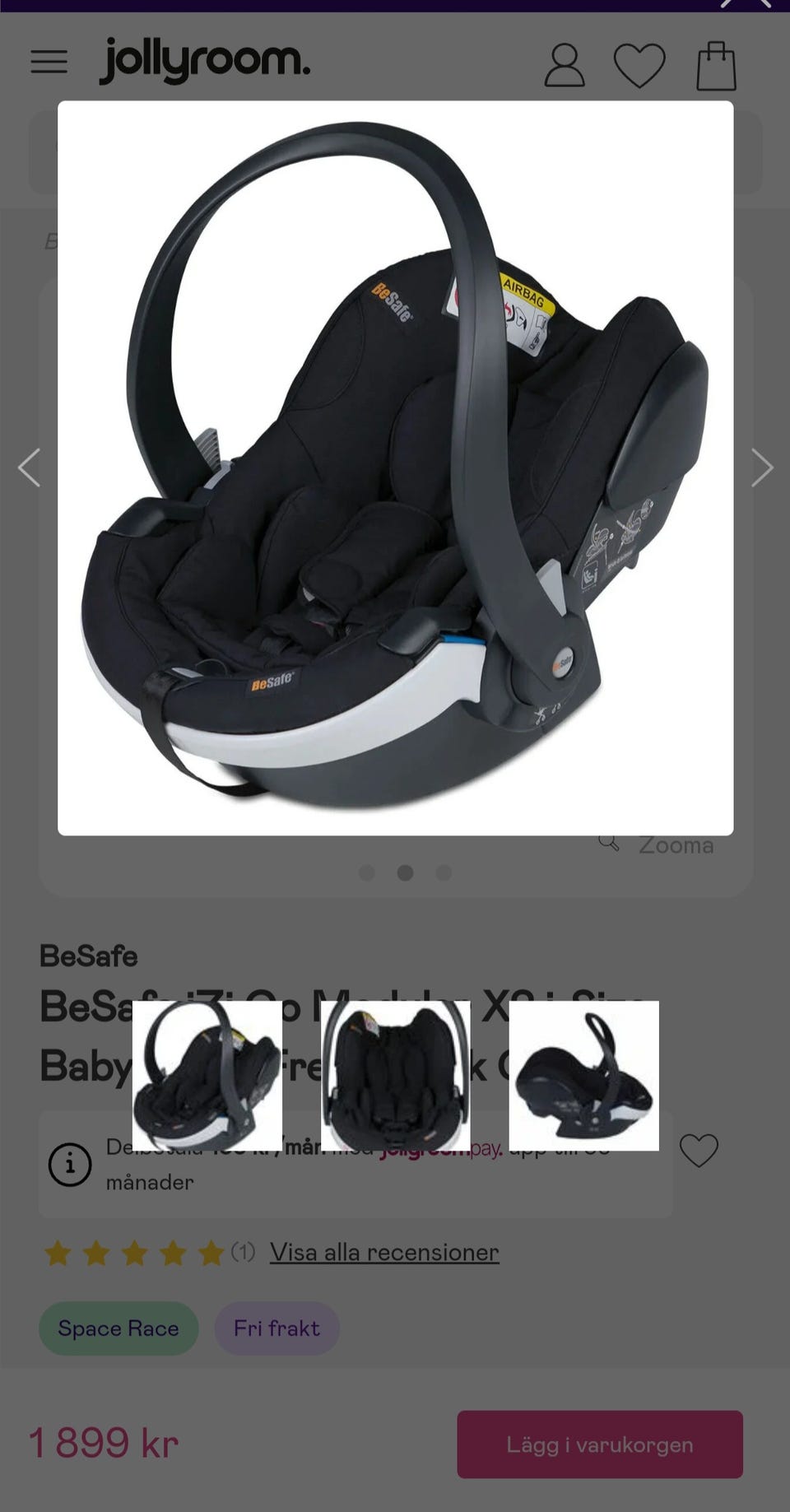The image size is (790, 1512).
Task: Show the next product image
Action: pos(762,468)
